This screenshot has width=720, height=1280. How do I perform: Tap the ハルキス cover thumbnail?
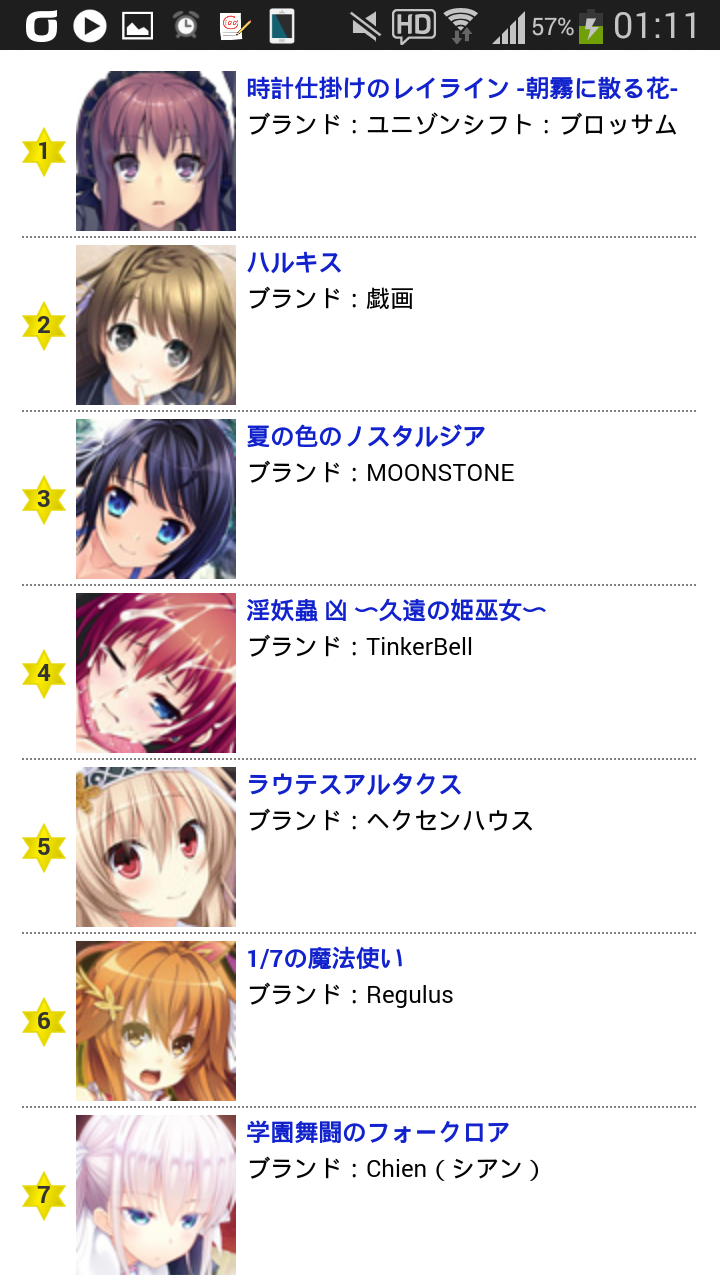156,325
